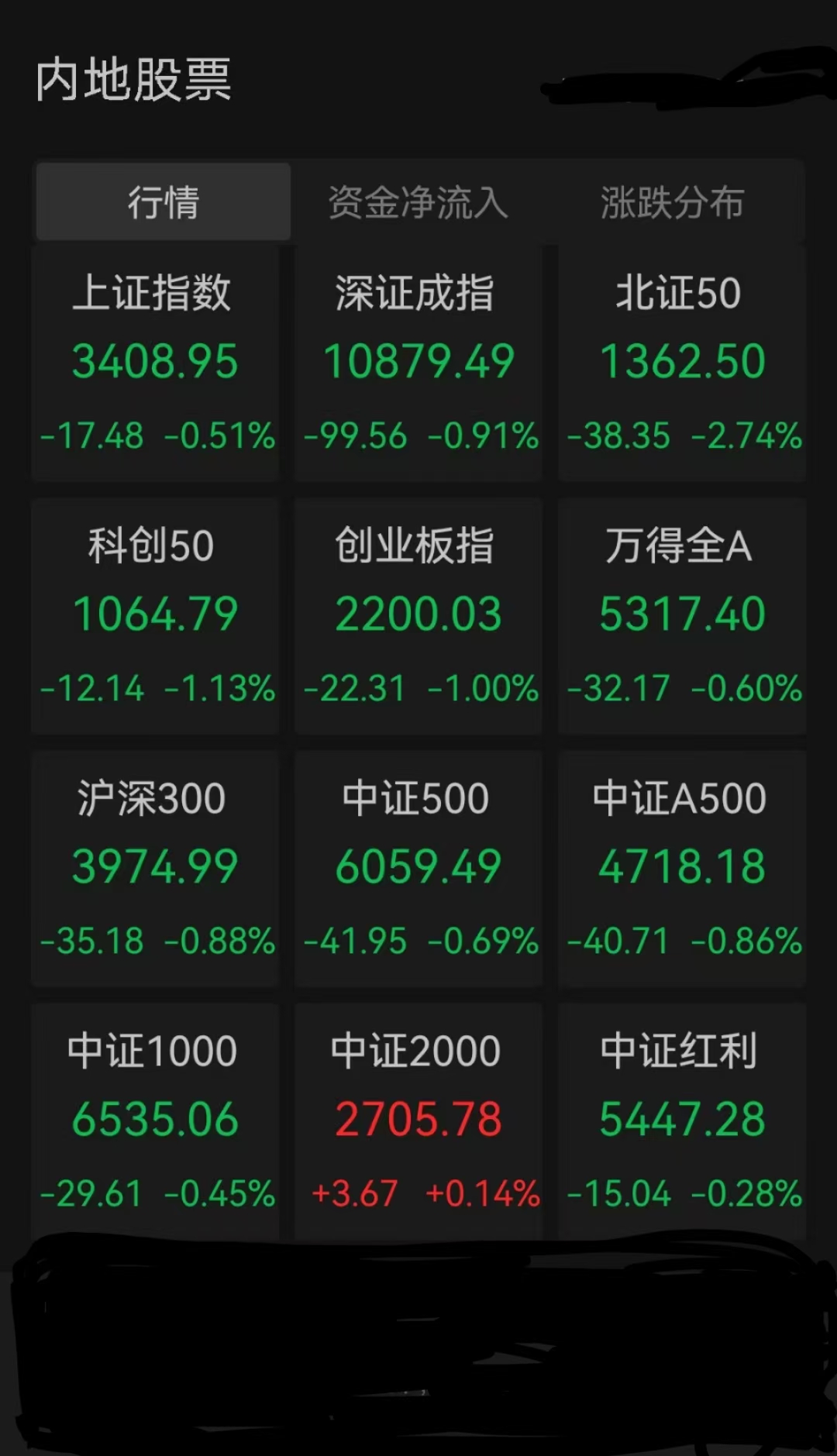Switch to the 资金净流入 tab
Viewport: 837px width, 1456px height.
pyautogui.click(x=418, y=203)
